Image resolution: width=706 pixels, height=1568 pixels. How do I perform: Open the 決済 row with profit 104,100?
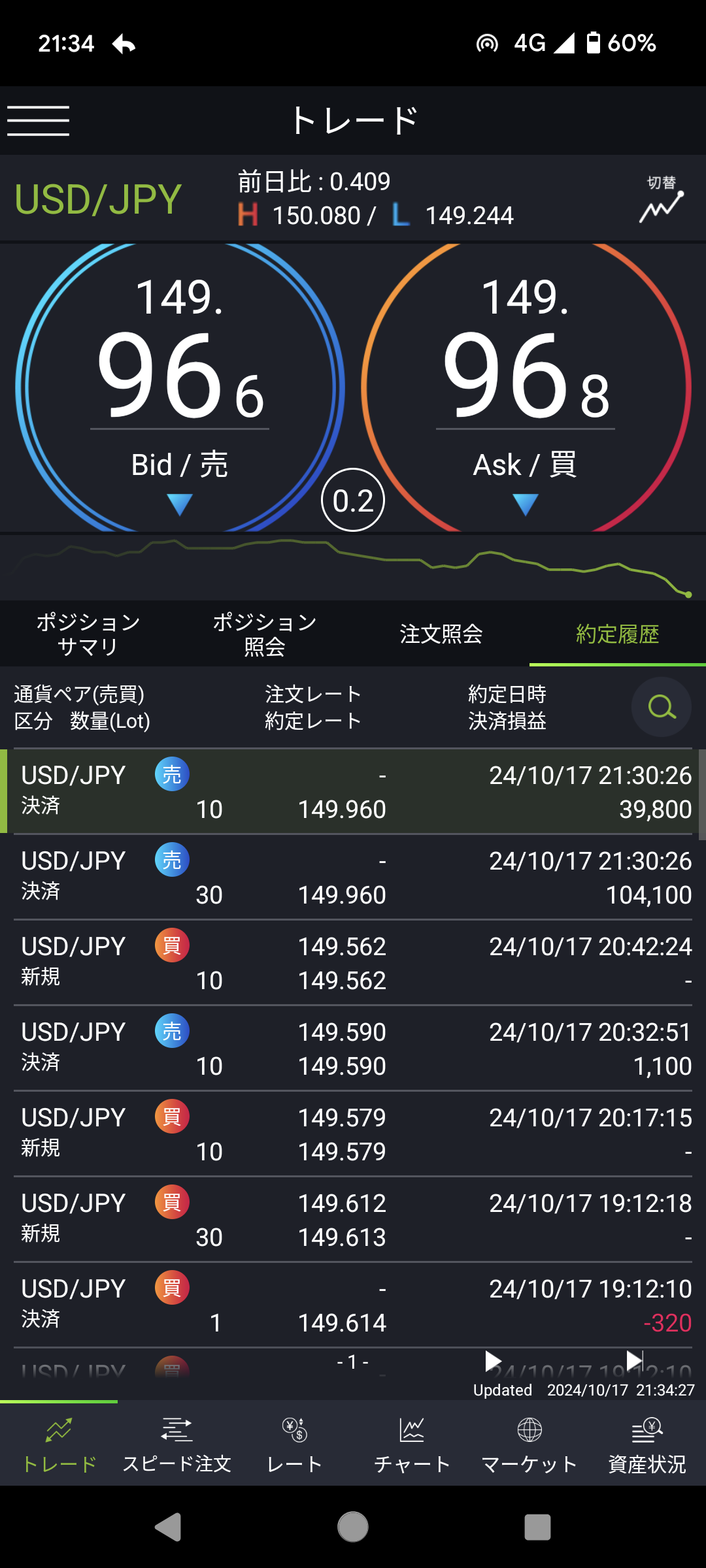[x=353, y=877]
